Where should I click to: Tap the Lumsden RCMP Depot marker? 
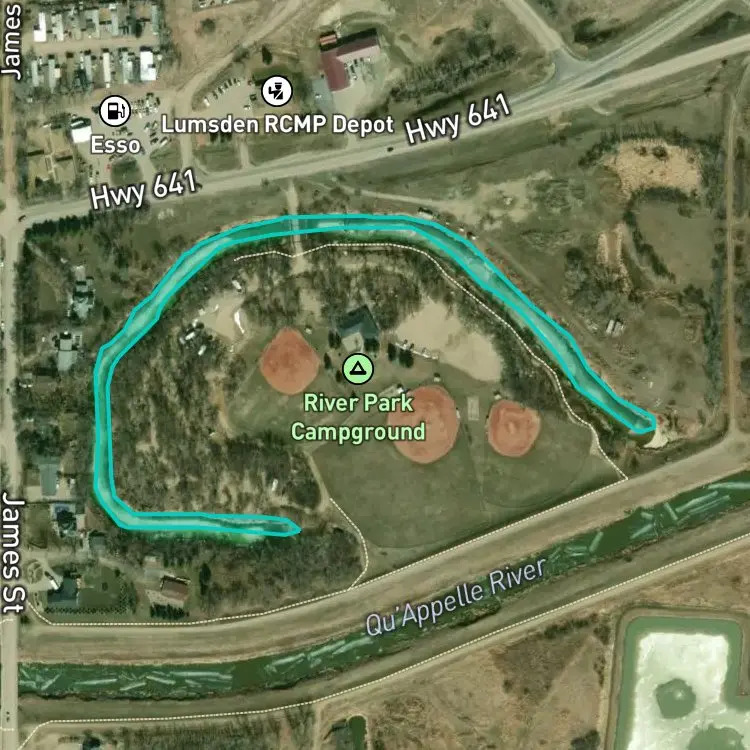pyautogui.click(x=277, y=90)
